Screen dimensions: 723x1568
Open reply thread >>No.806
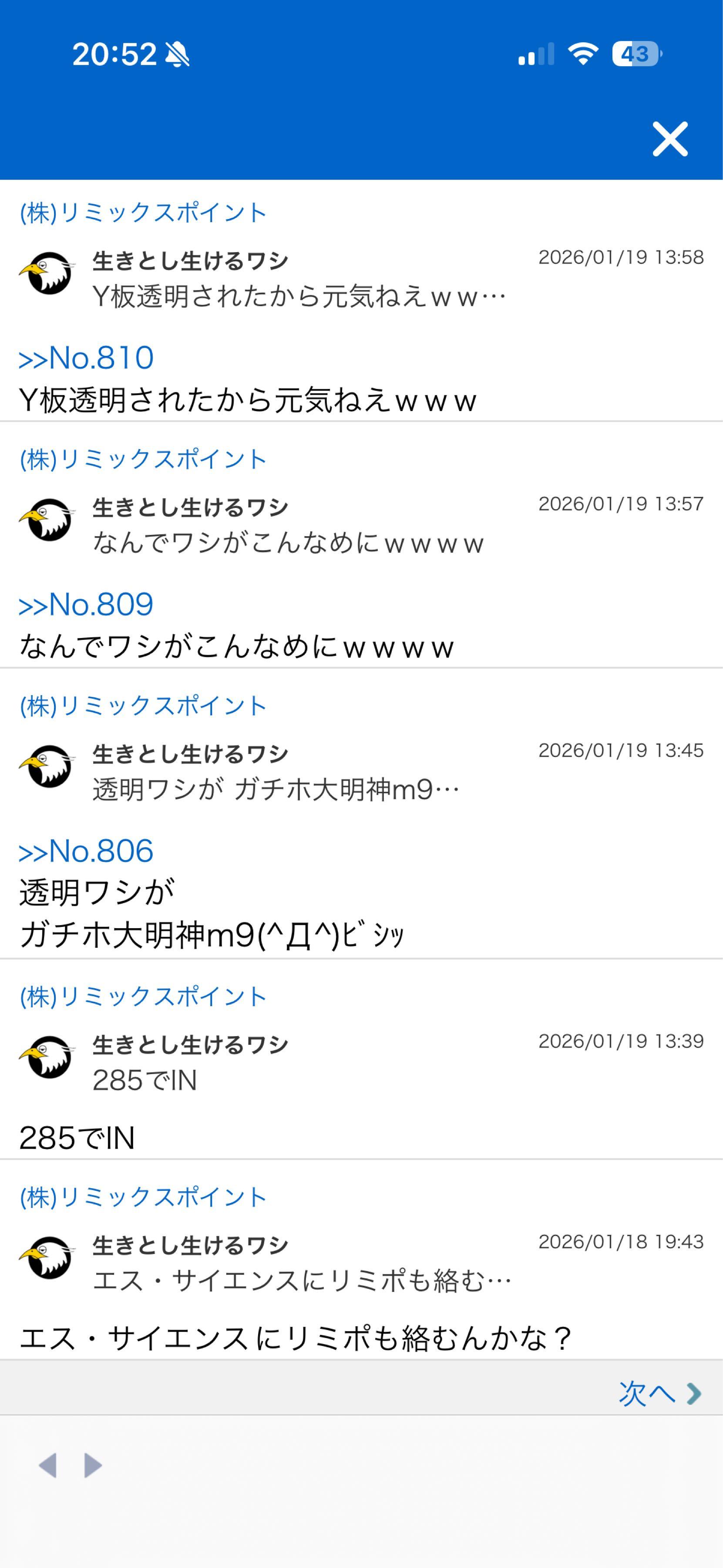pyautogui.click(x=86, y=852)
